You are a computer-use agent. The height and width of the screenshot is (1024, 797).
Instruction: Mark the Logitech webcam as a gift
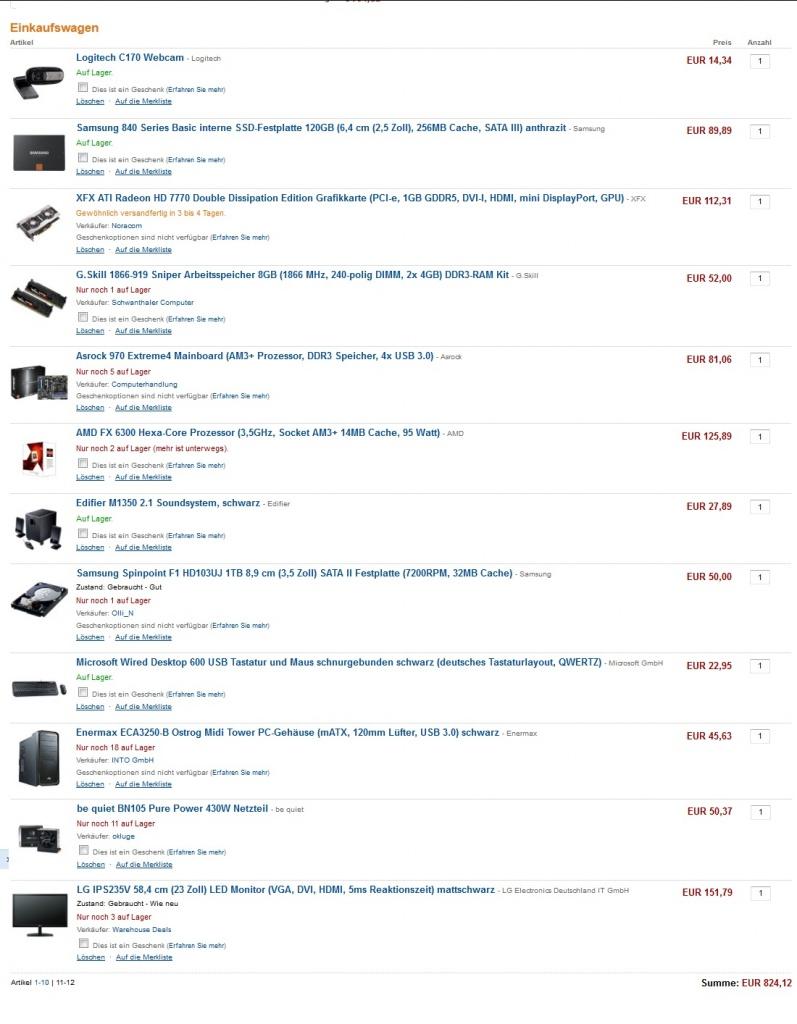(83, 88)
